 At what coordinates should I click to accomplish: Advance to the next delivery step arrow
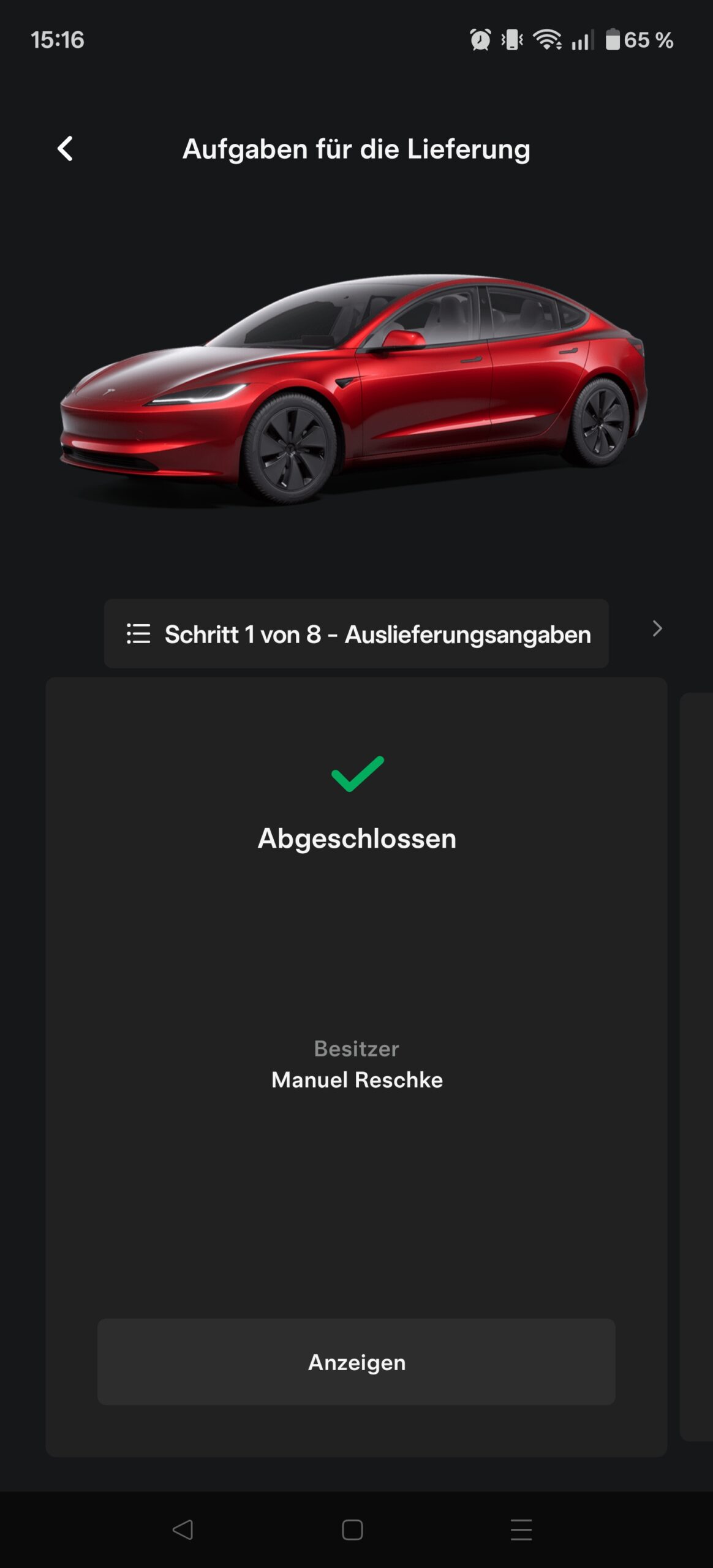click(657, 629)
